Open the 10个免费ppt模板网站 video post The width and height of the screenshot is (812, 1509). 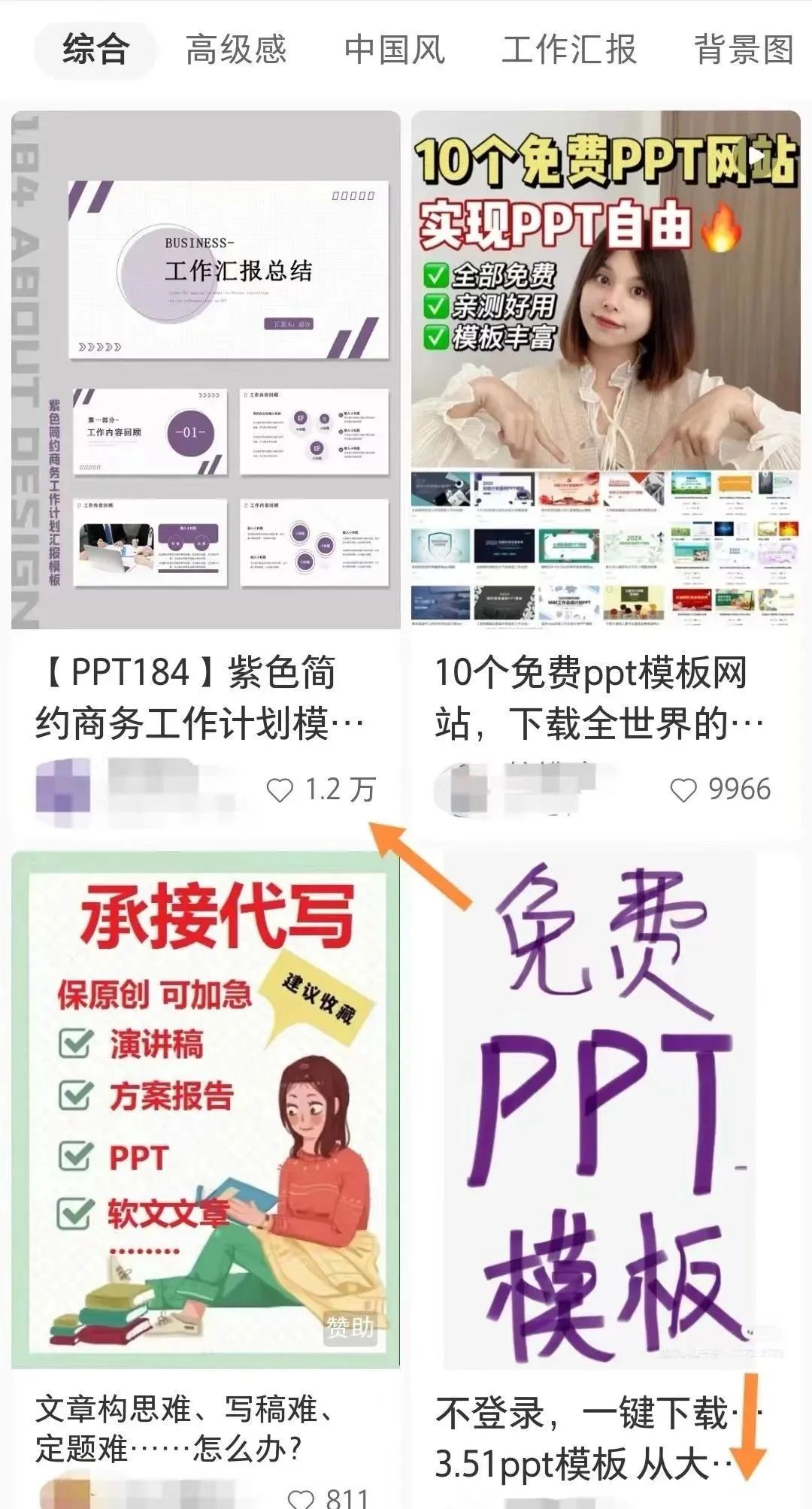[605, 370]
